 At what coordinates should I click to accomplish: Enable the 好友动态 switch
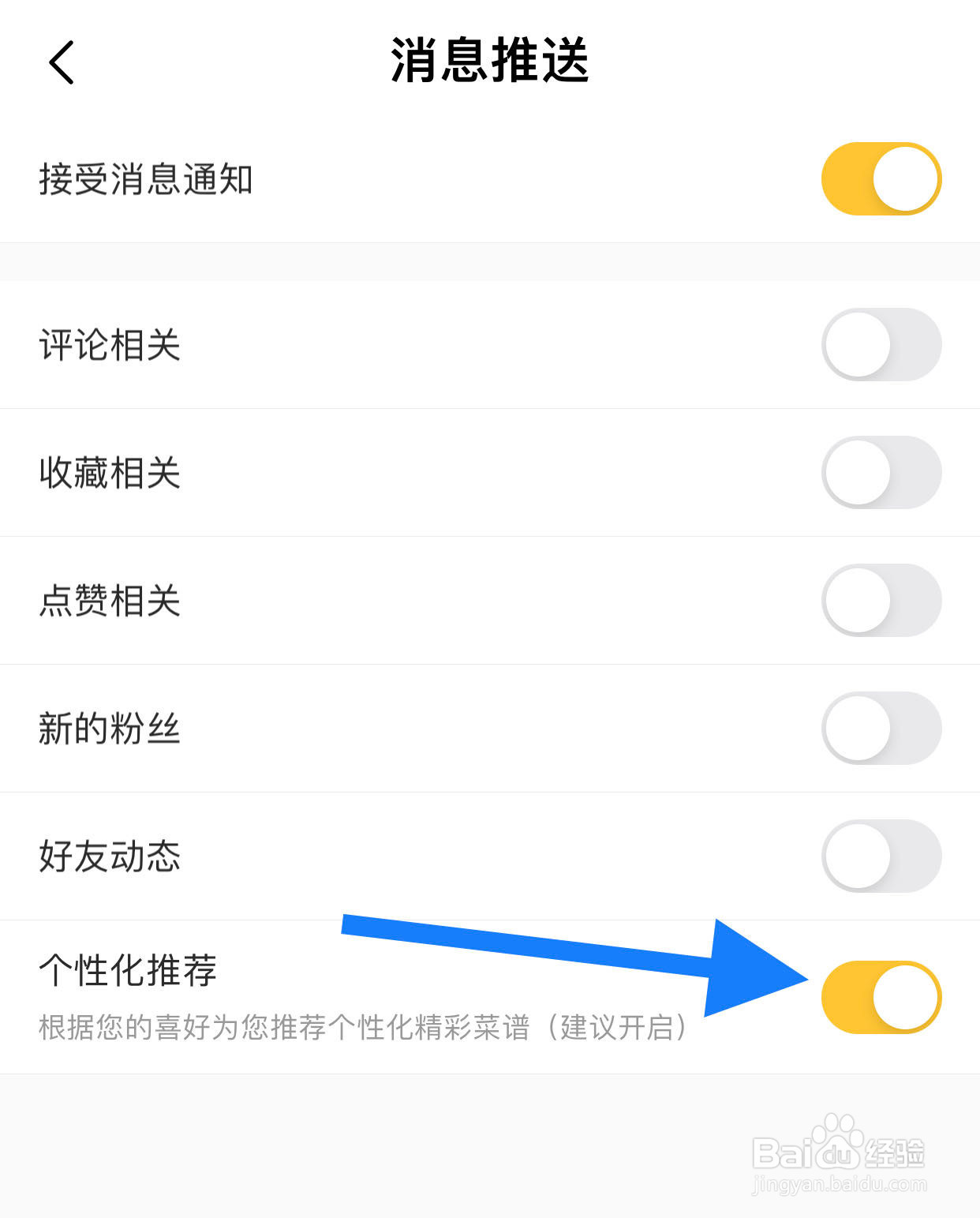(881, 856)
